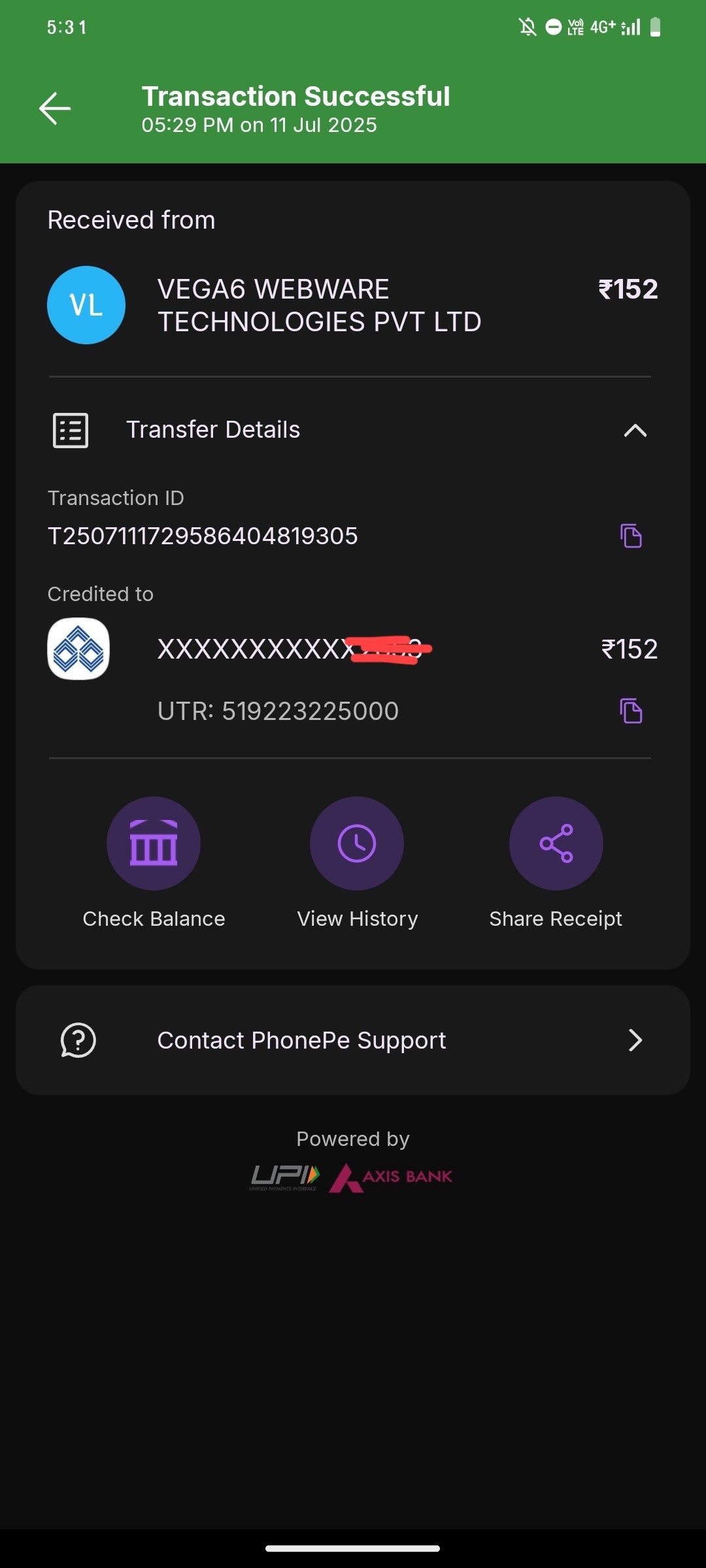
Task: Share Receipt of this transaction
Action: [x=556, y=843]
